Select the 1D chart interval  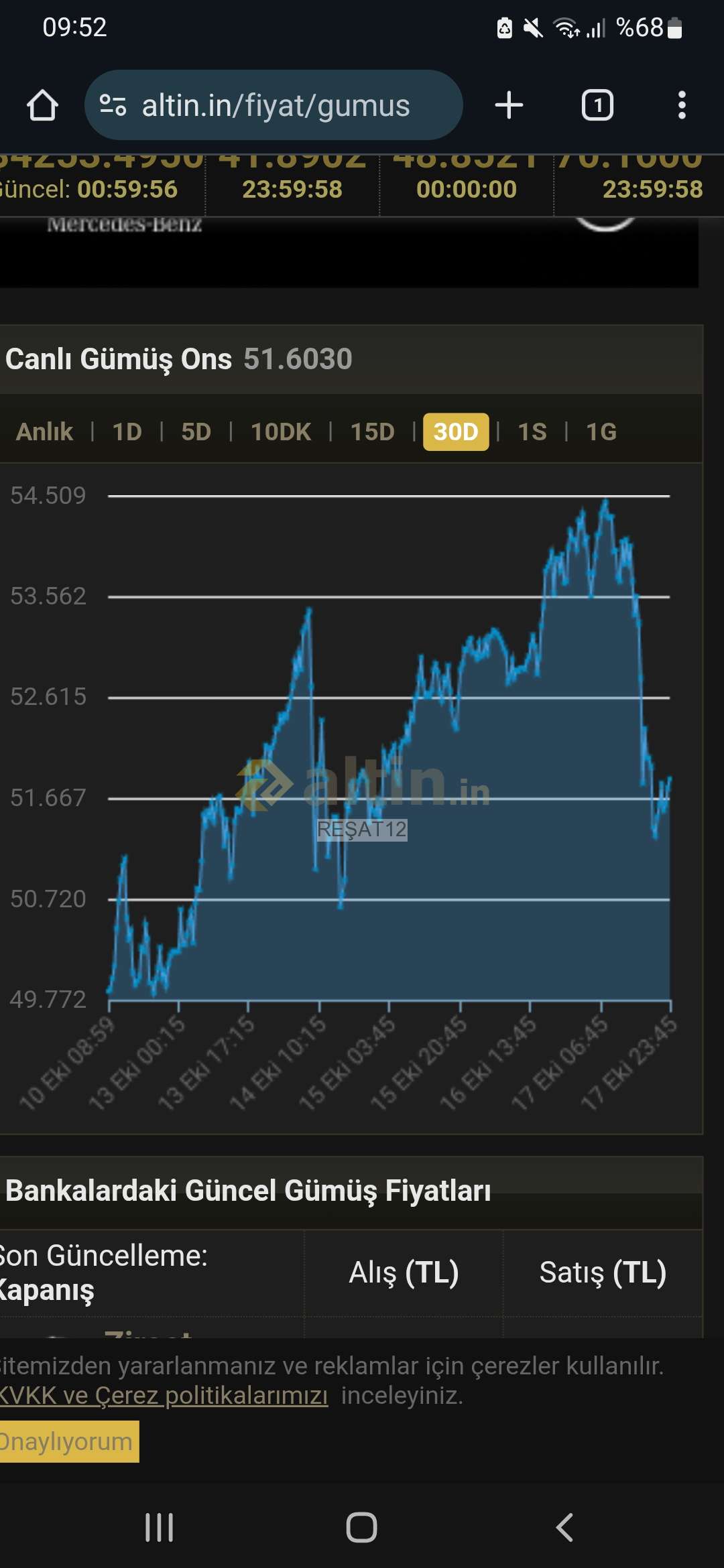(127, 432)
